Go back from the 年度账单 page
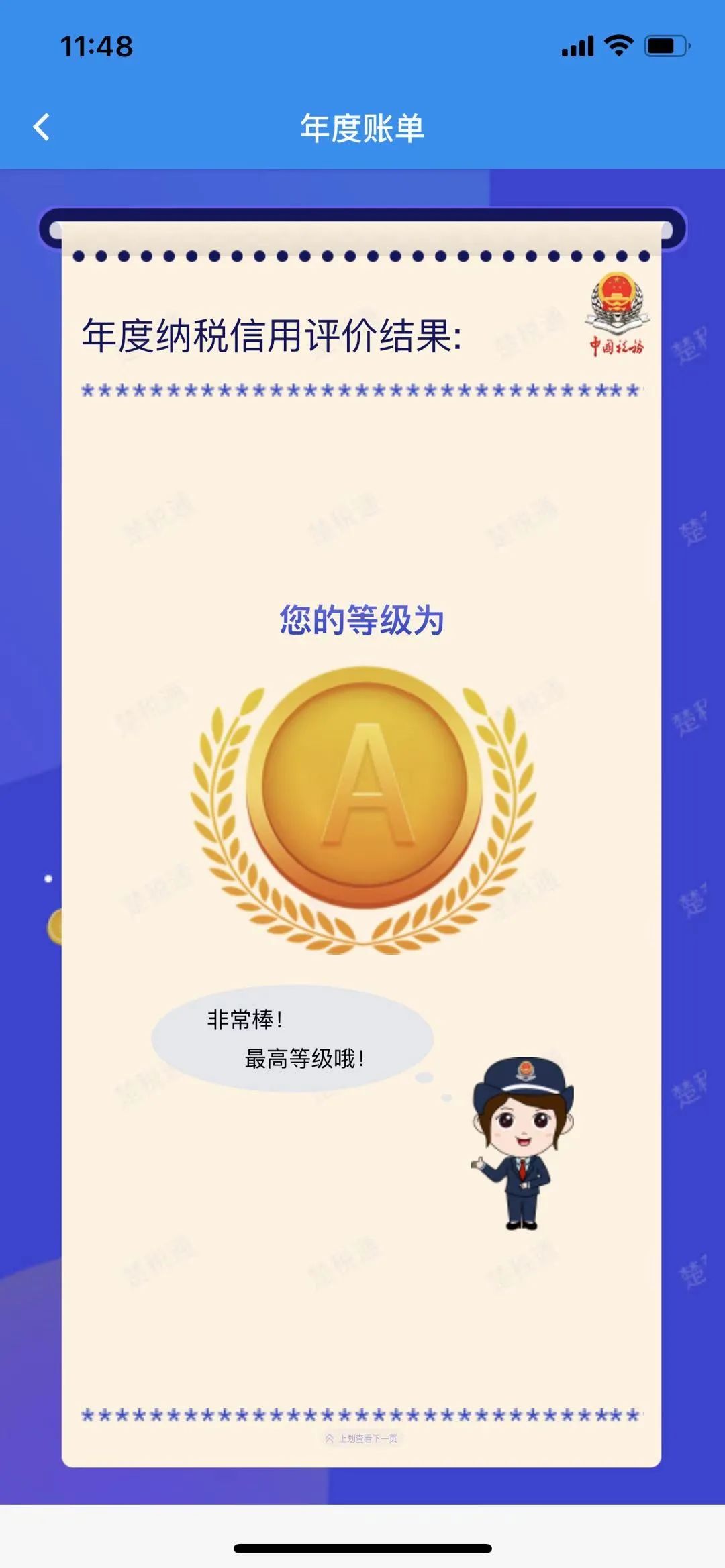 pos(42,127)
